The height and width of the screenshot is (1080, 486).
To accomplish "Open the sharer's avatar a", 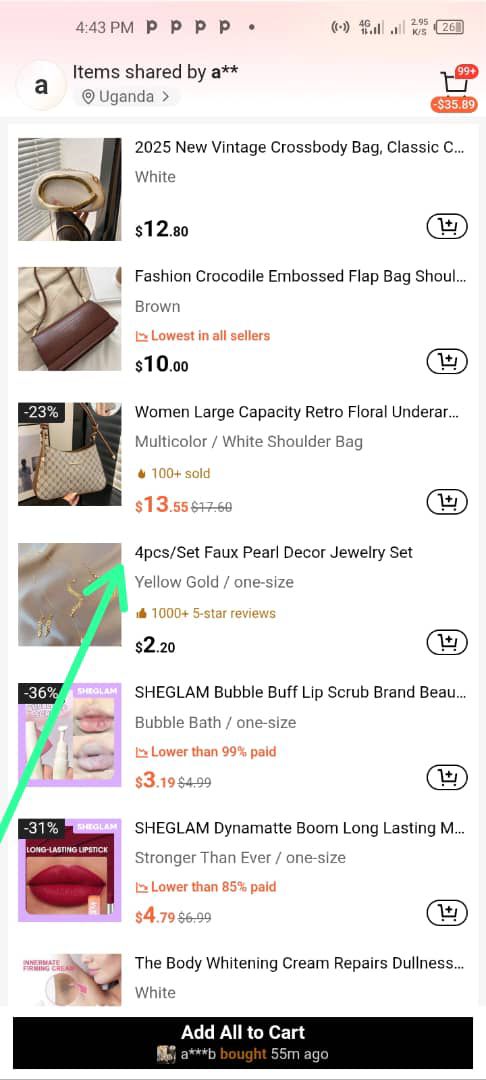I will (x=41, y=86).
